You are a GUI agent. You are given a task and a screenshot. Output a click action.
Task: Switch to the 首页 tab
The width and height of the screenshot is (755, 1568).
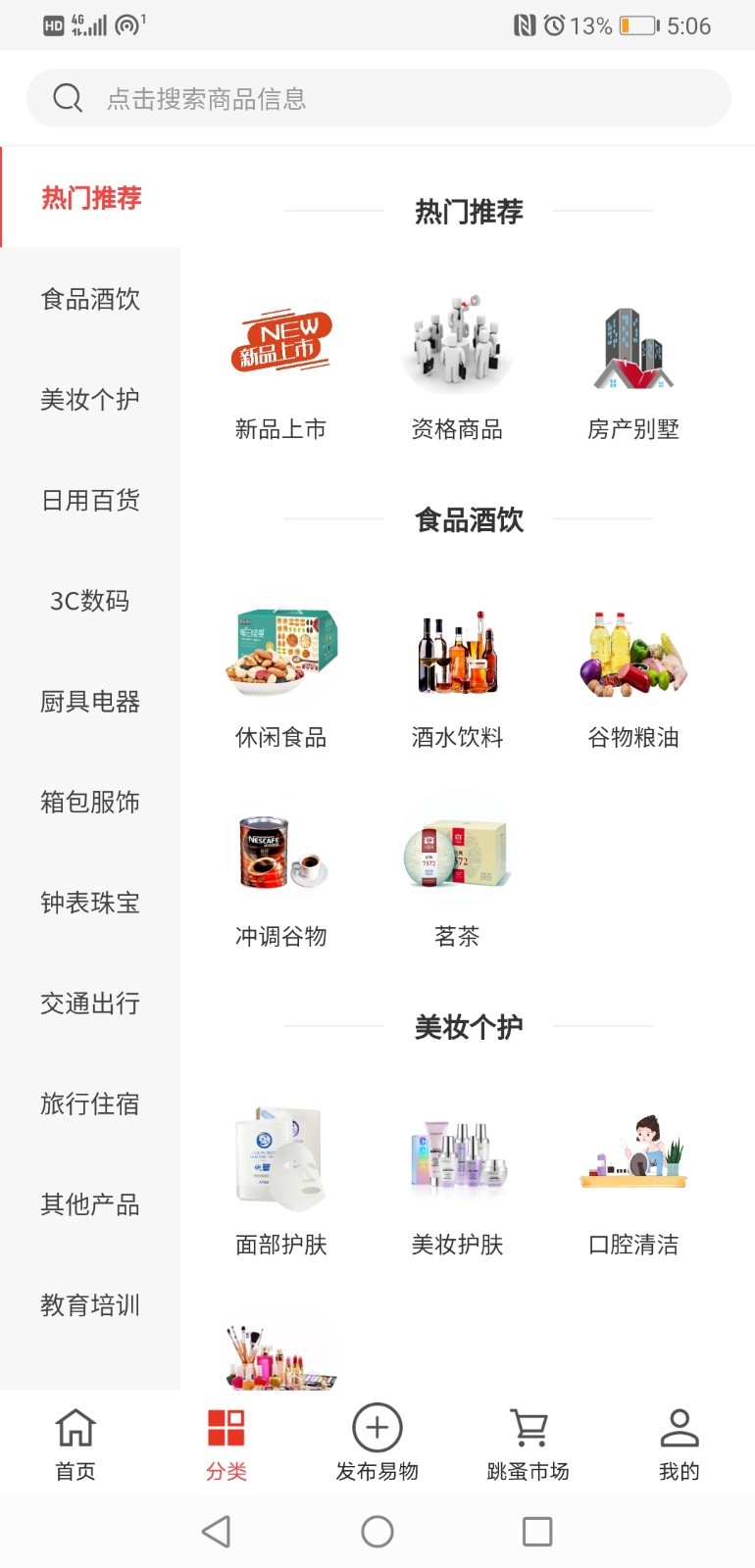click(x=75, y=1444)
